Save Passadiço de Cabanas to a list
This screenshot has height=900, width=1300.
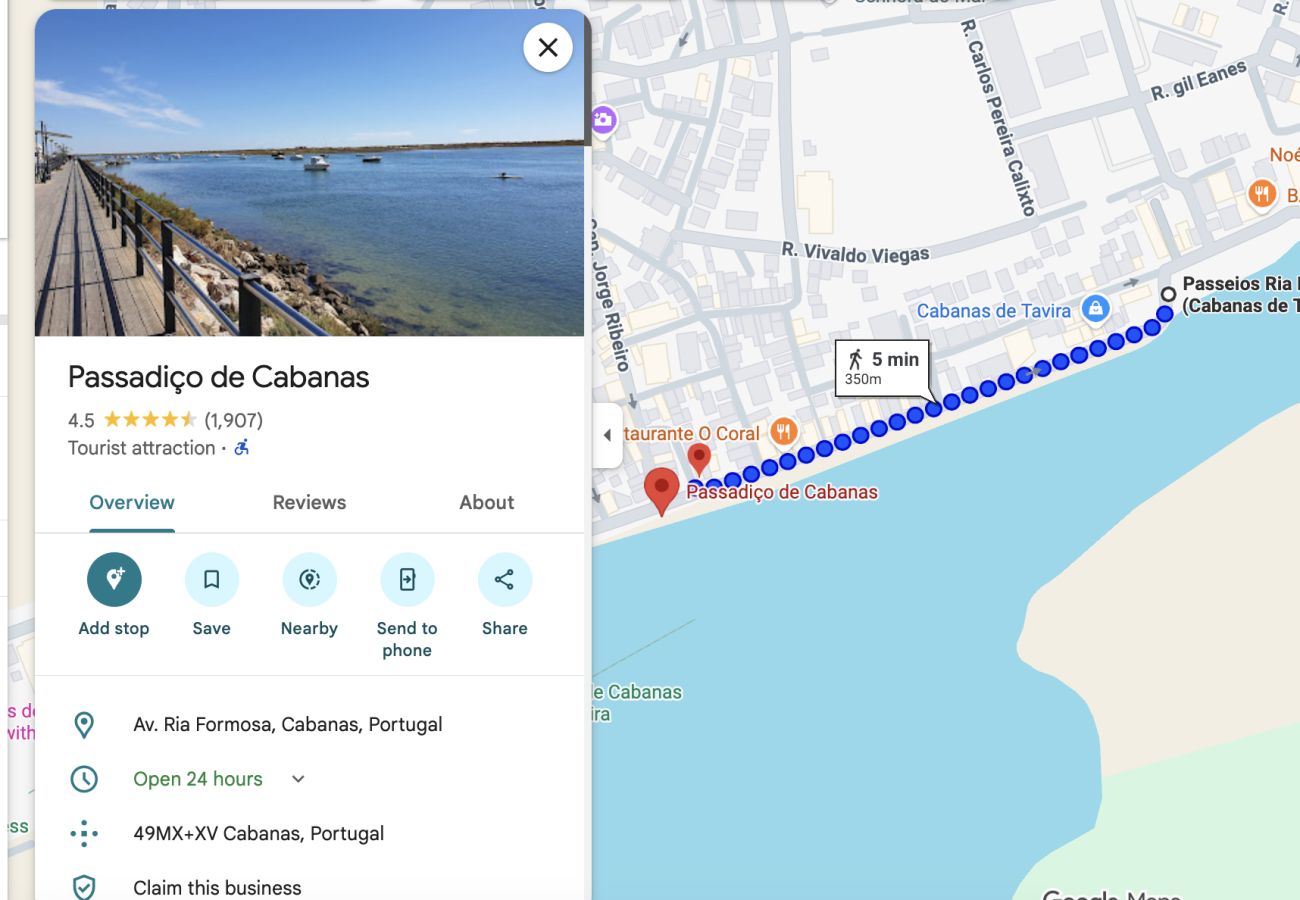(211, 580)
